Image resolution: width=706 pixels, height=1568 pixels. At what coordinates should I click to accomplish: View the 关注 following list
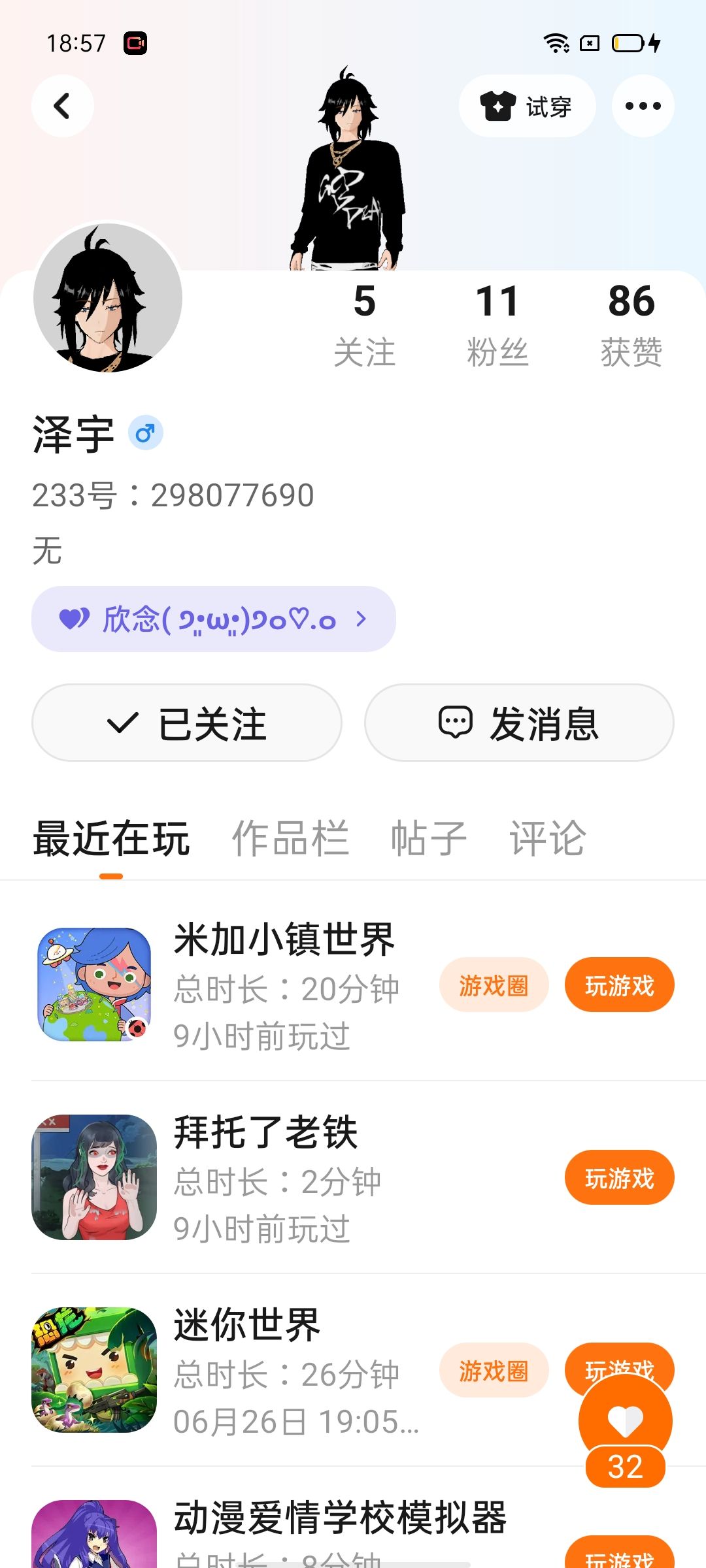(x=365, y=325)
